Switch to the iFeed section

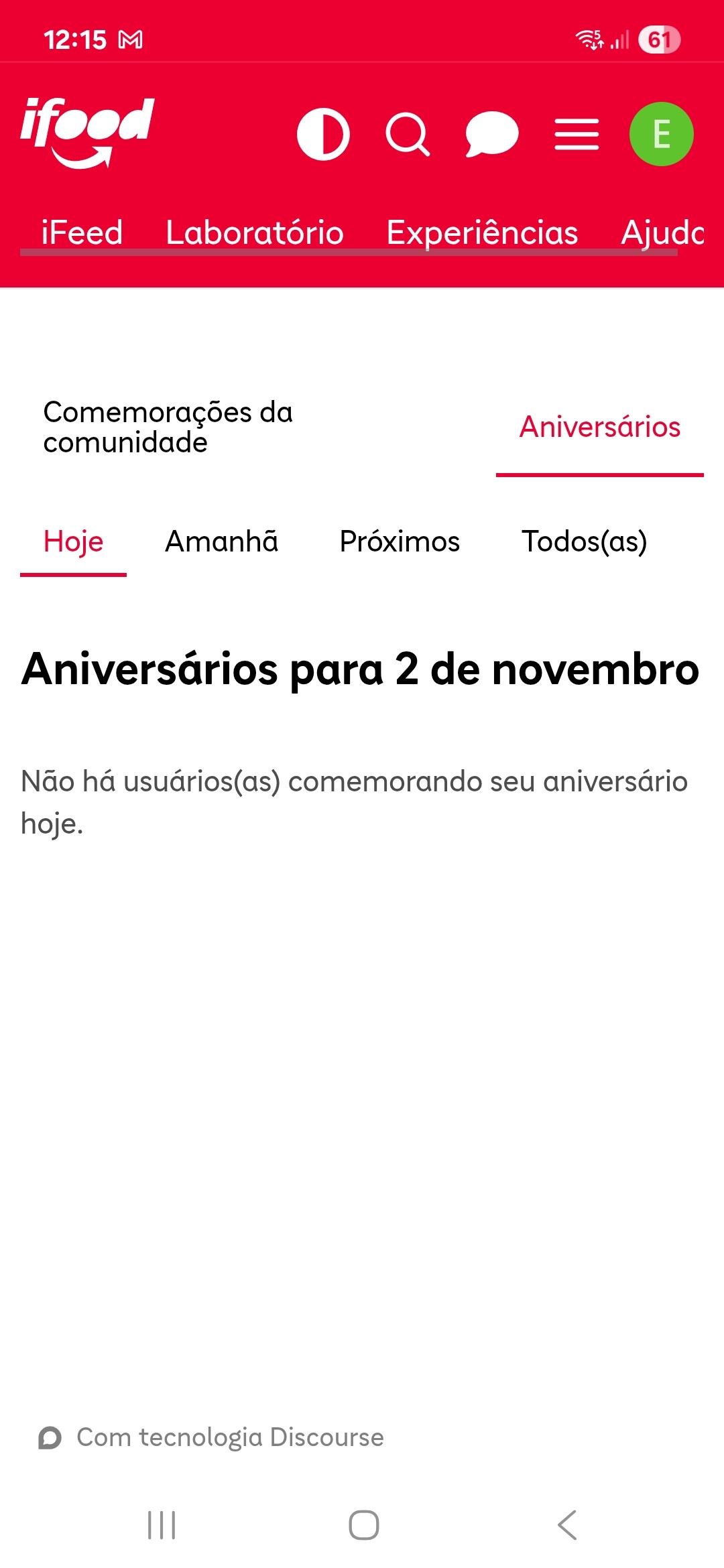(x=82, y=233)
